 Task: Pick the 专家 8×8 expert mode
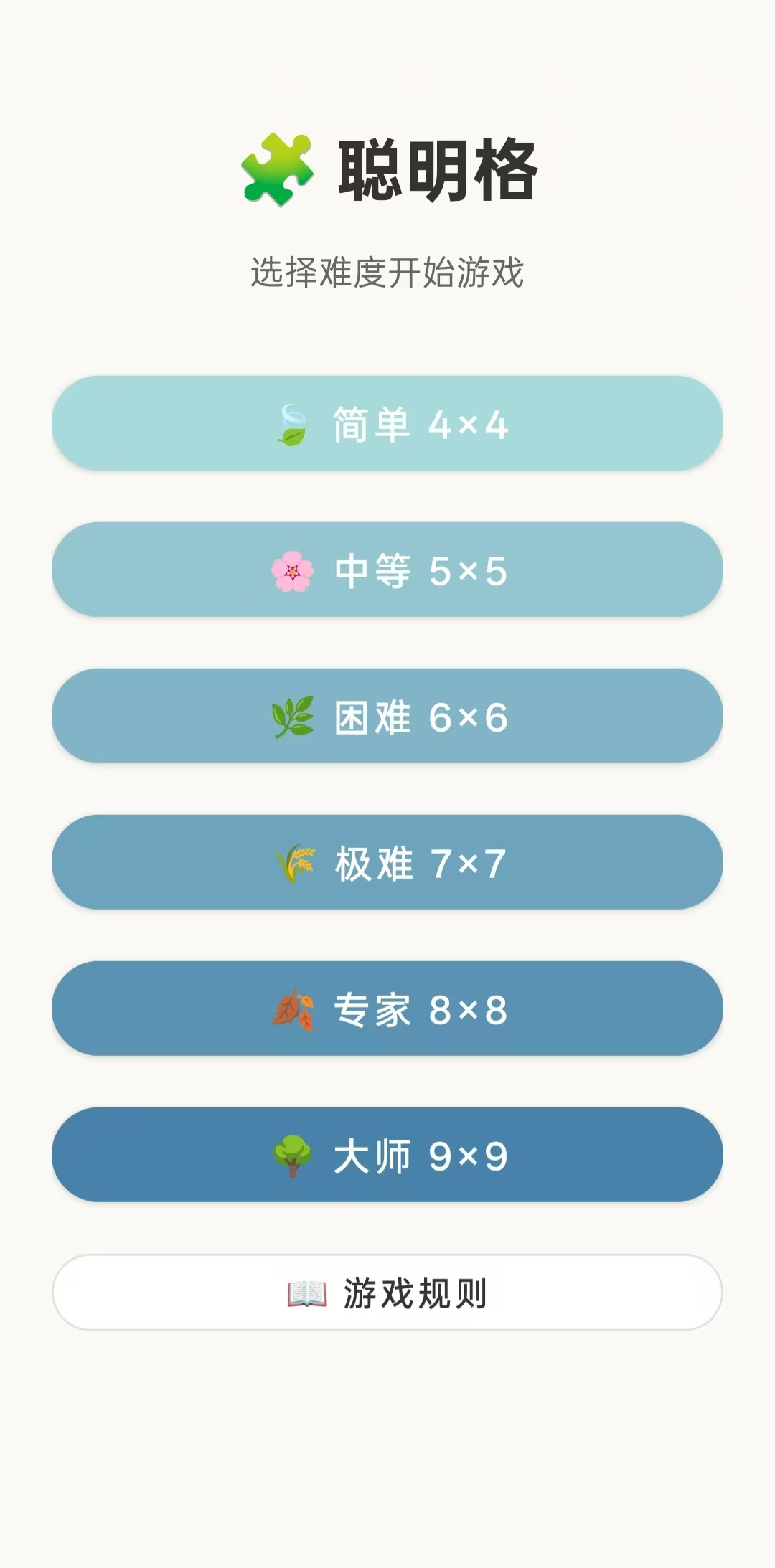pyautogui.click(x=387, y=1009)
